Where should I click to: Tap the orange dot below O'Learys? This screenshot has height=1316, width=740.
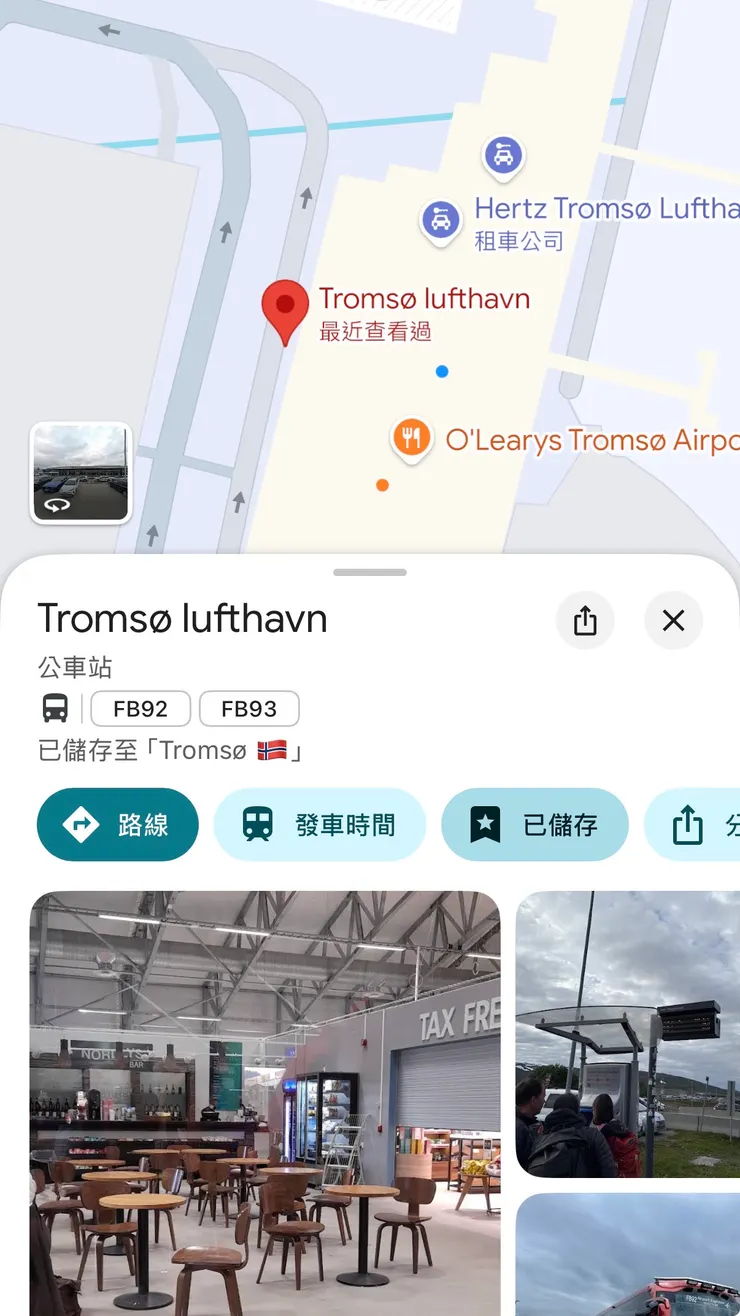coord(382,484)
